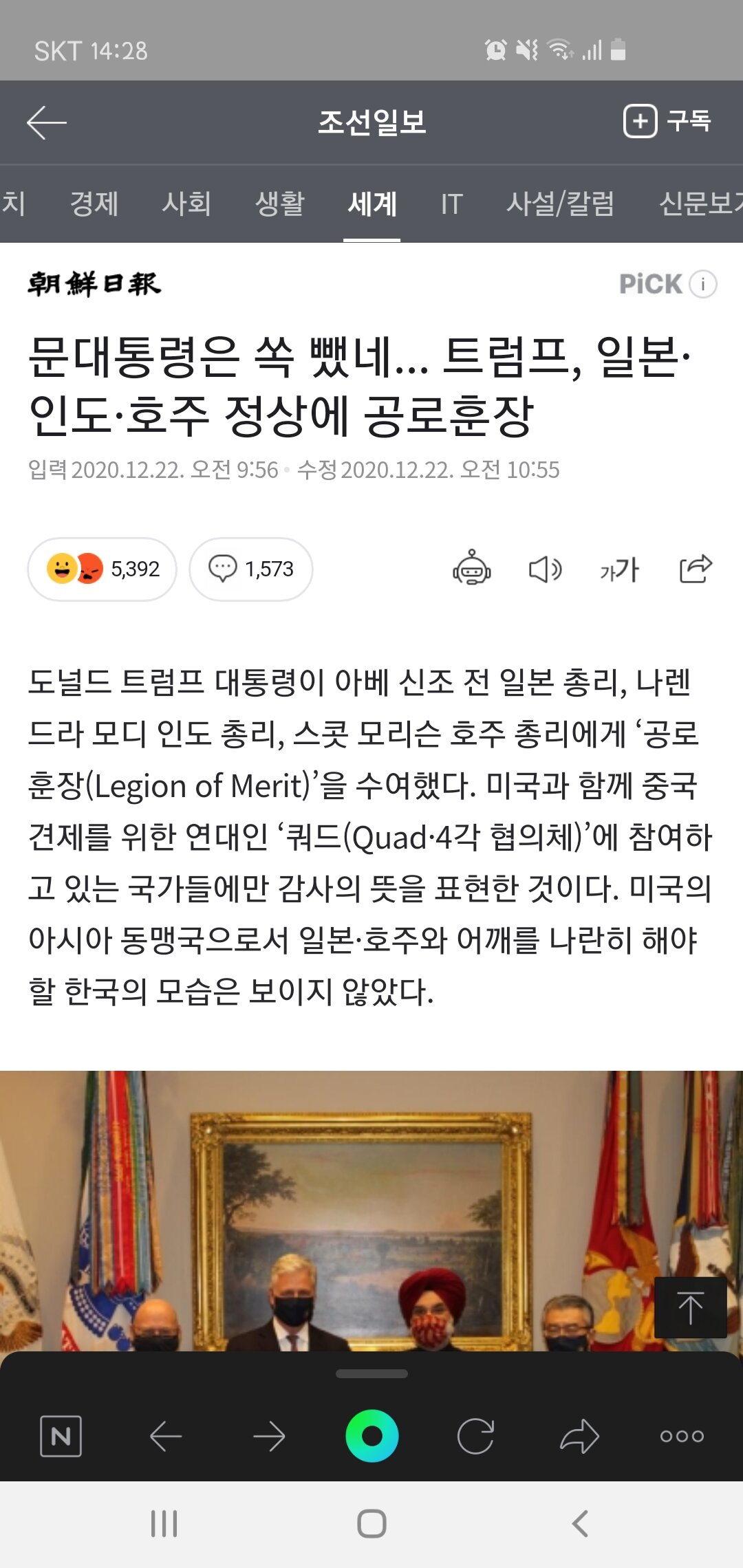The image size is (743, 1568).
Task: Open the browser's three-dot menu
Action: [x=681, y=1436]
